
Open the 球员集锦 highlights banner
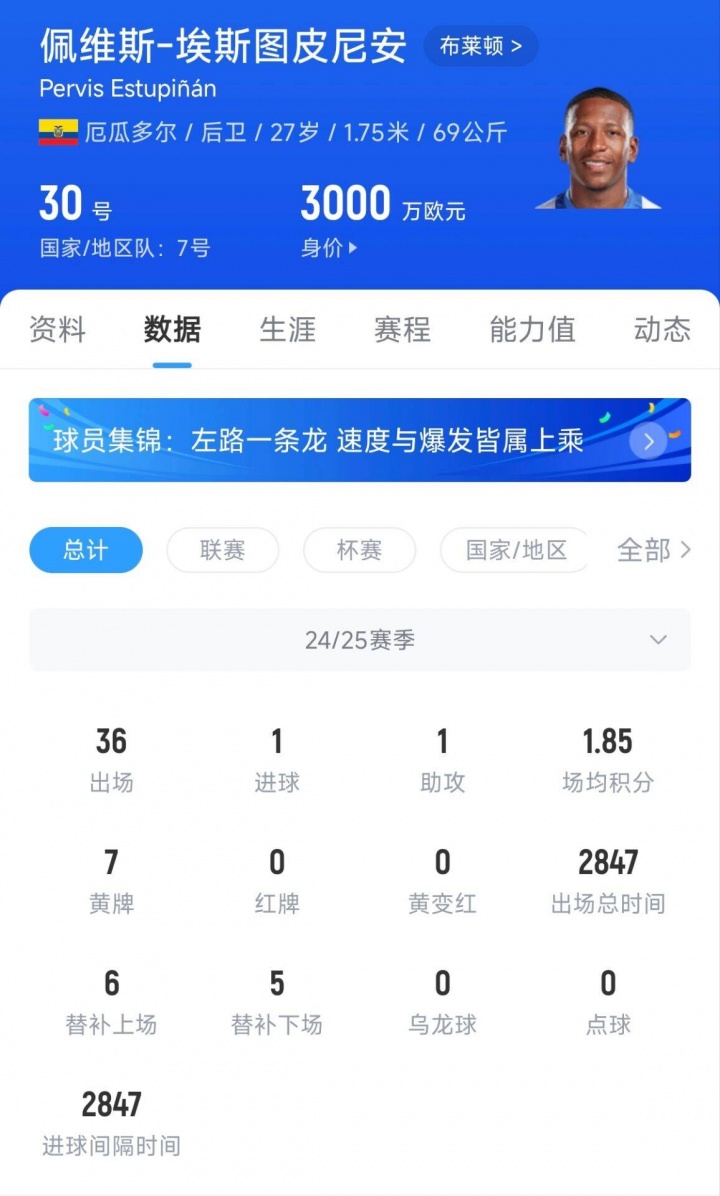[359, 440]
